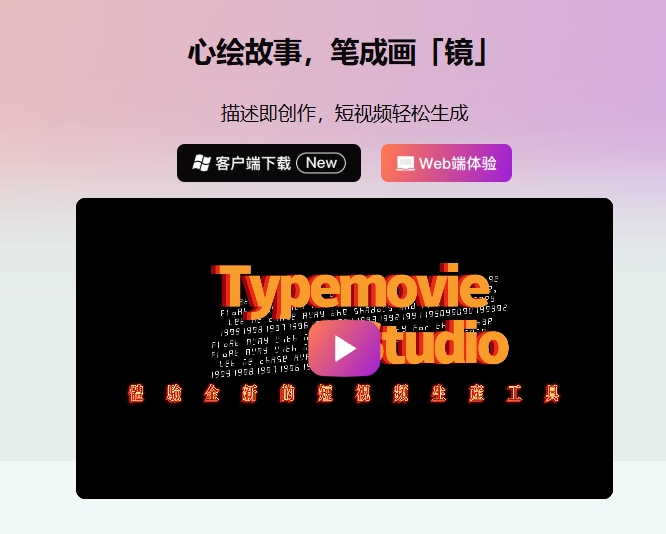
Task: Tap the 客户端下载 download button
Action: click(268, 163)
